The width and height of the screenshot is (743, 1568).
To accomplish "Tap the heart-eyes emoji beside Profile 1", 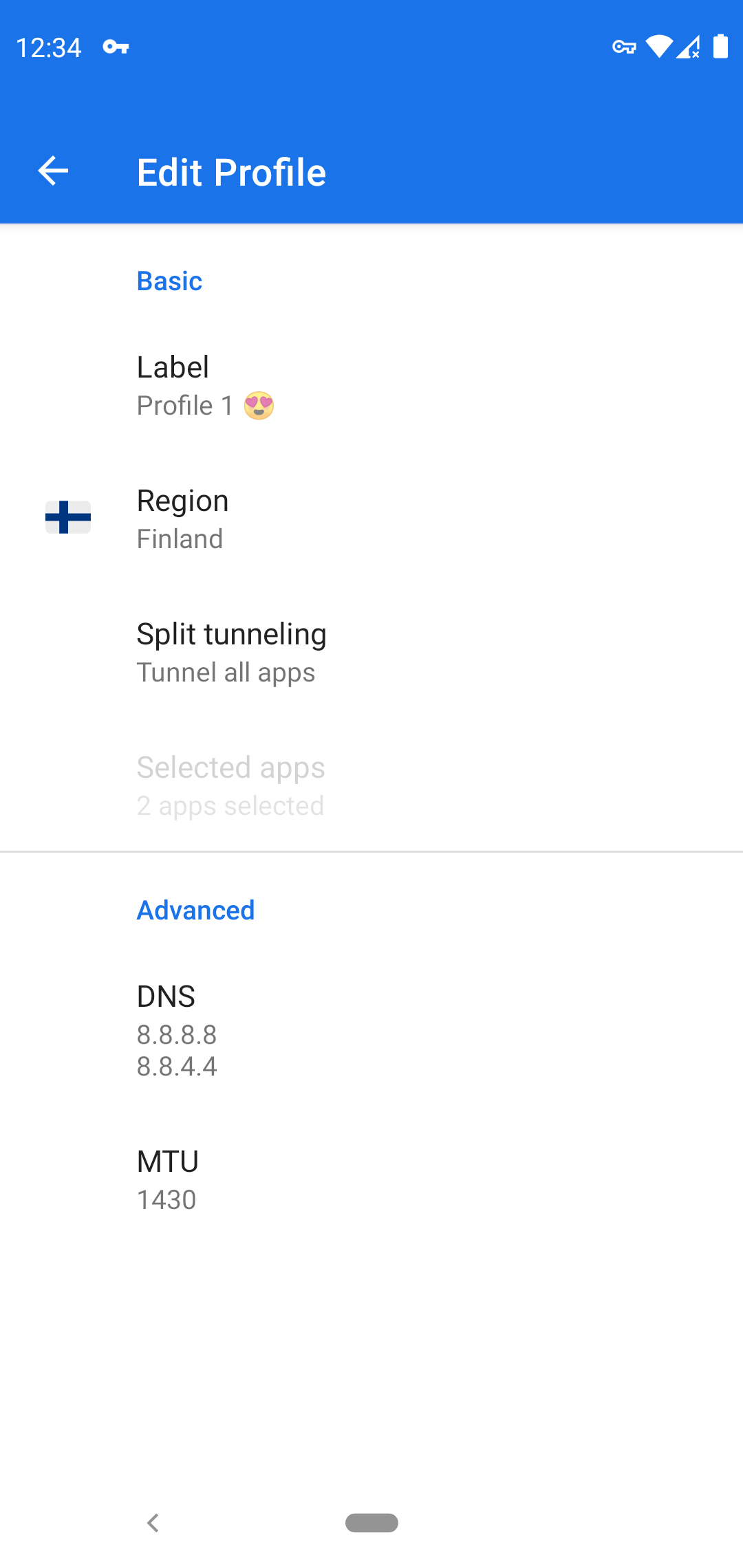I will [x=260, y=405].
